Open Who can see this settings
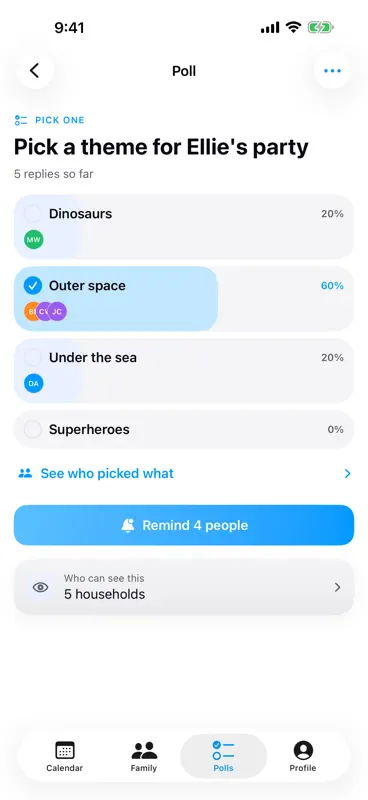 click(184, 587)
